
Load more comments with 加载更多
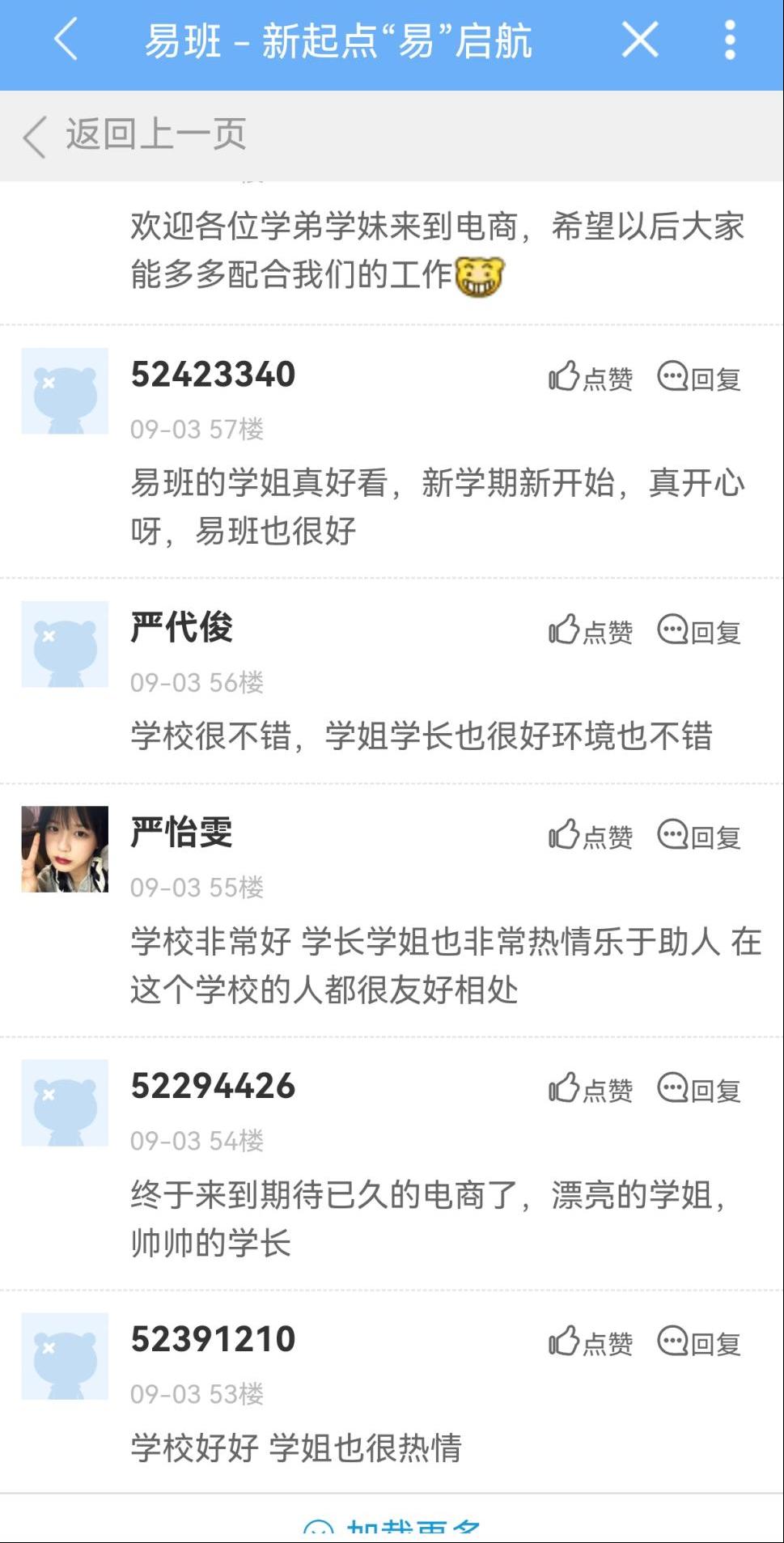392,1528
